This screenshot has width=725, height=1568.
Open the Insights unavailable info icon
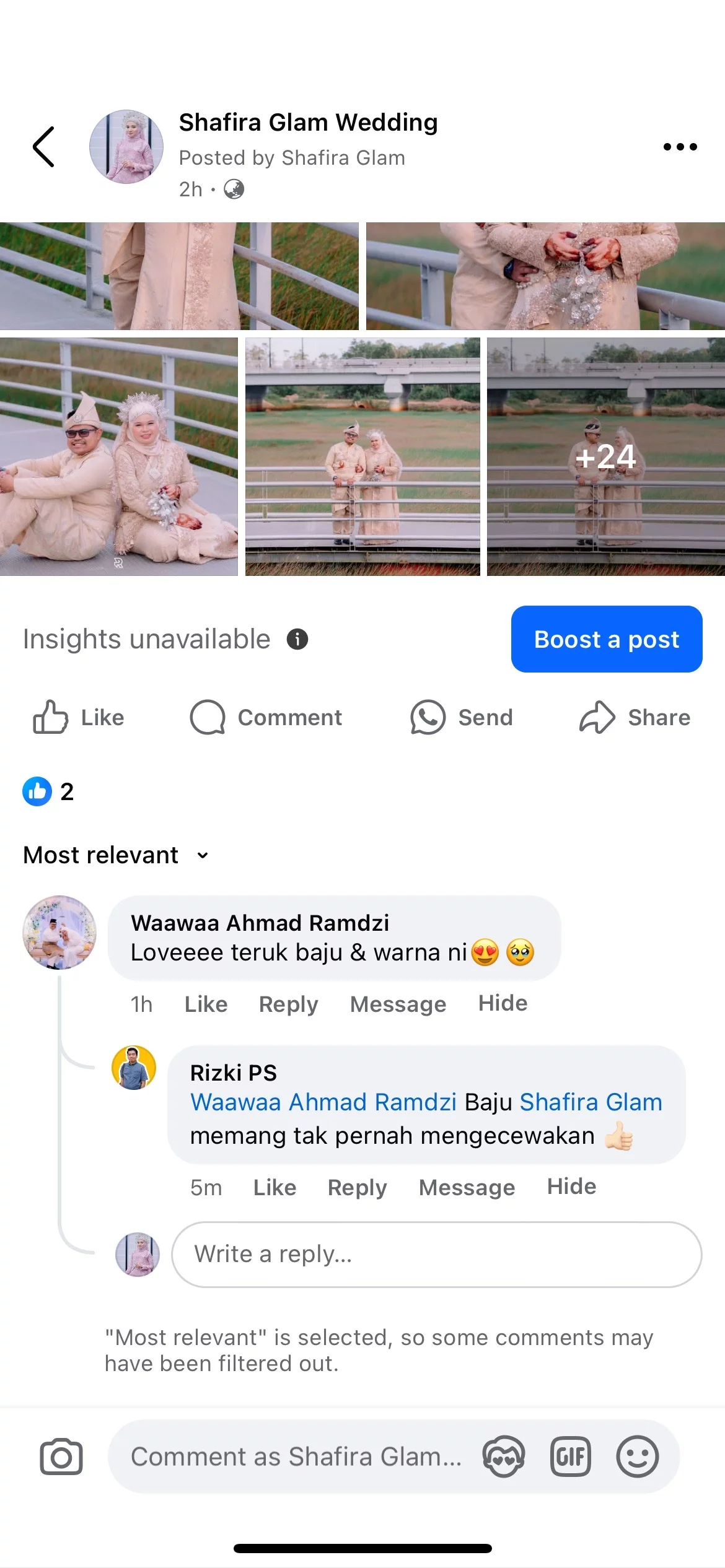(x=297, y=639)
